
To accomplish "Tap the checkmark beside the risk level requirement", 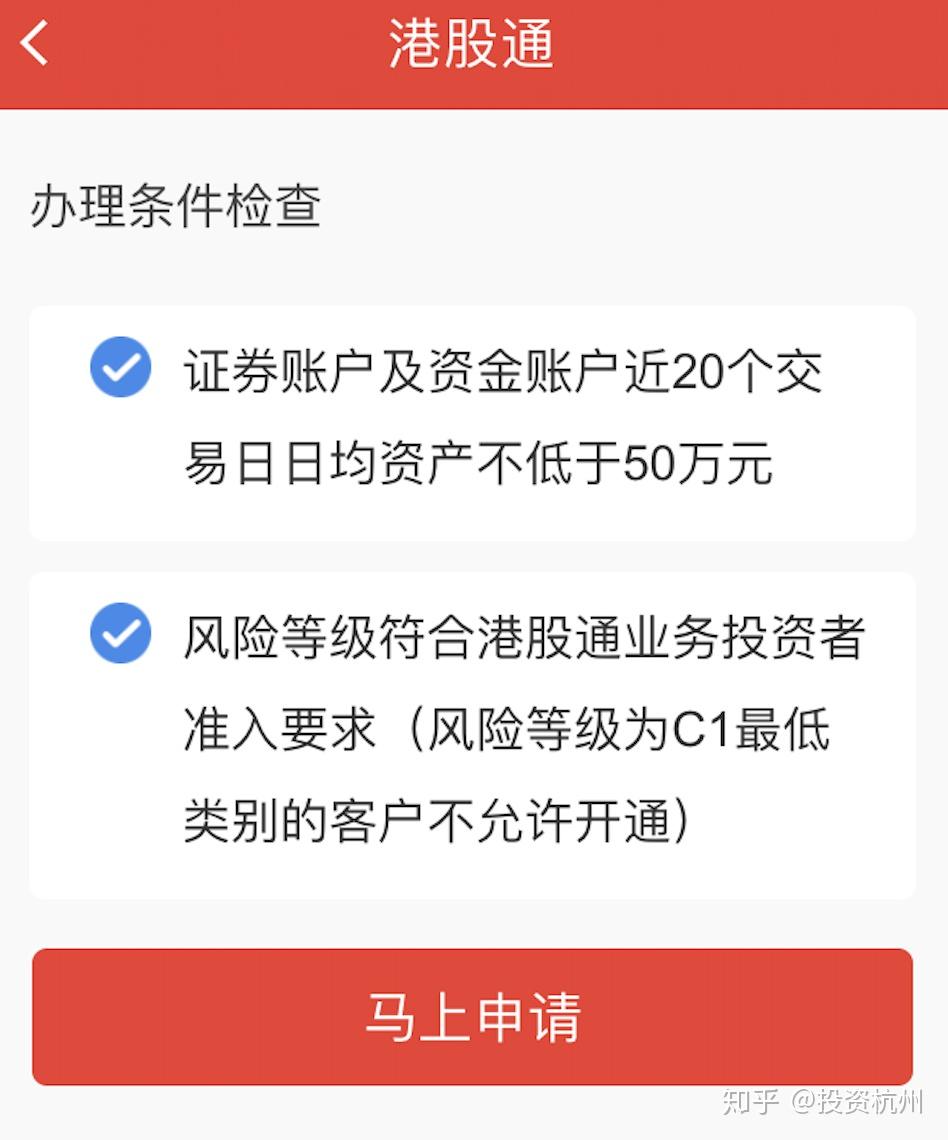I will tap(120, 632).
